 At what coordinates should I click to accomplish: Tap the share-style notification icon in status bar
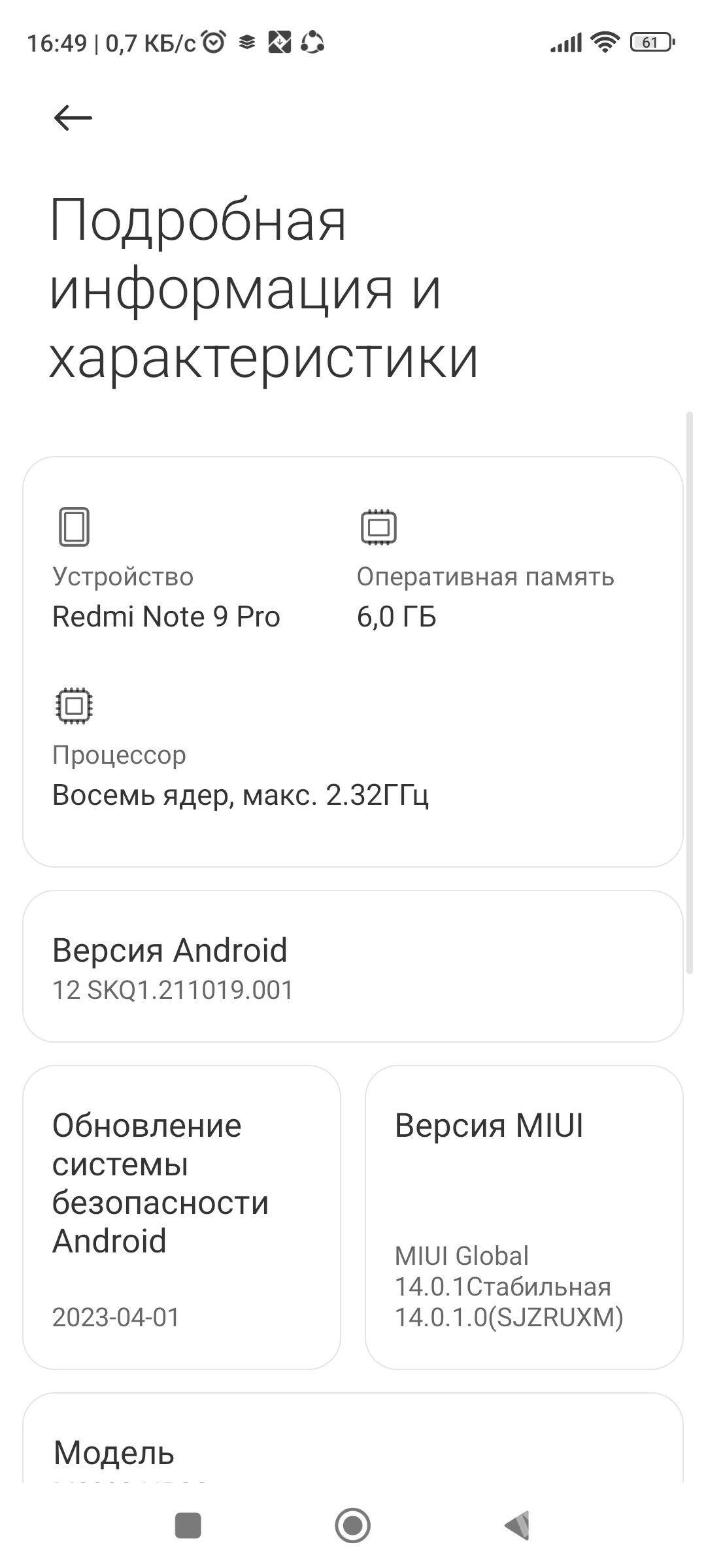coord(314,42)
